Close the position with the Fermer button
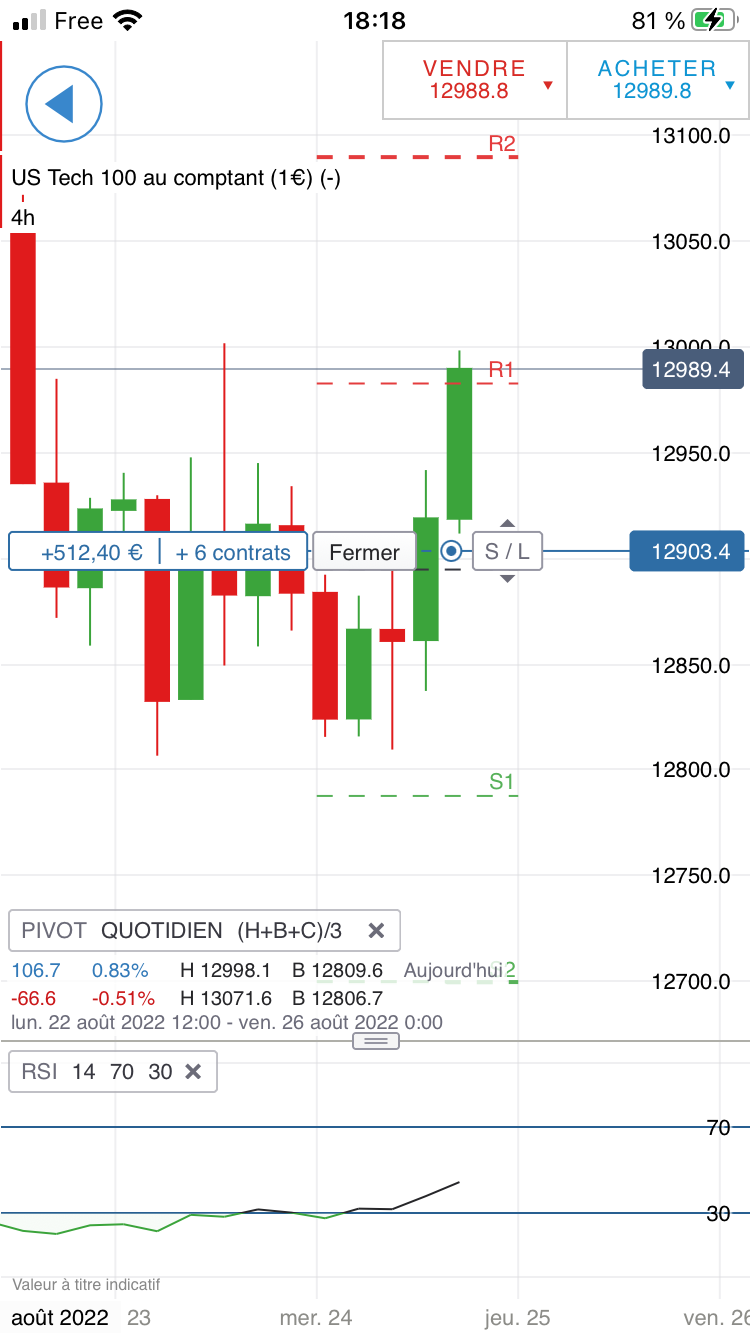The height and width of the screenshot is (1334, 750). pos(364,552)
